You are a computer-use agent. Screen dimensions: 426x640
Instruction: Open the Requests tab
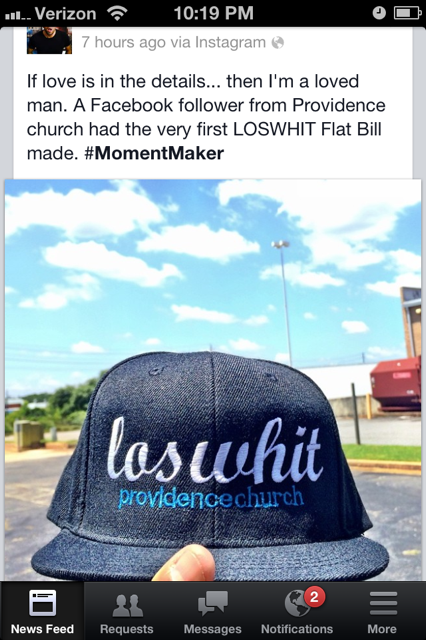click(x=127, y=611)
